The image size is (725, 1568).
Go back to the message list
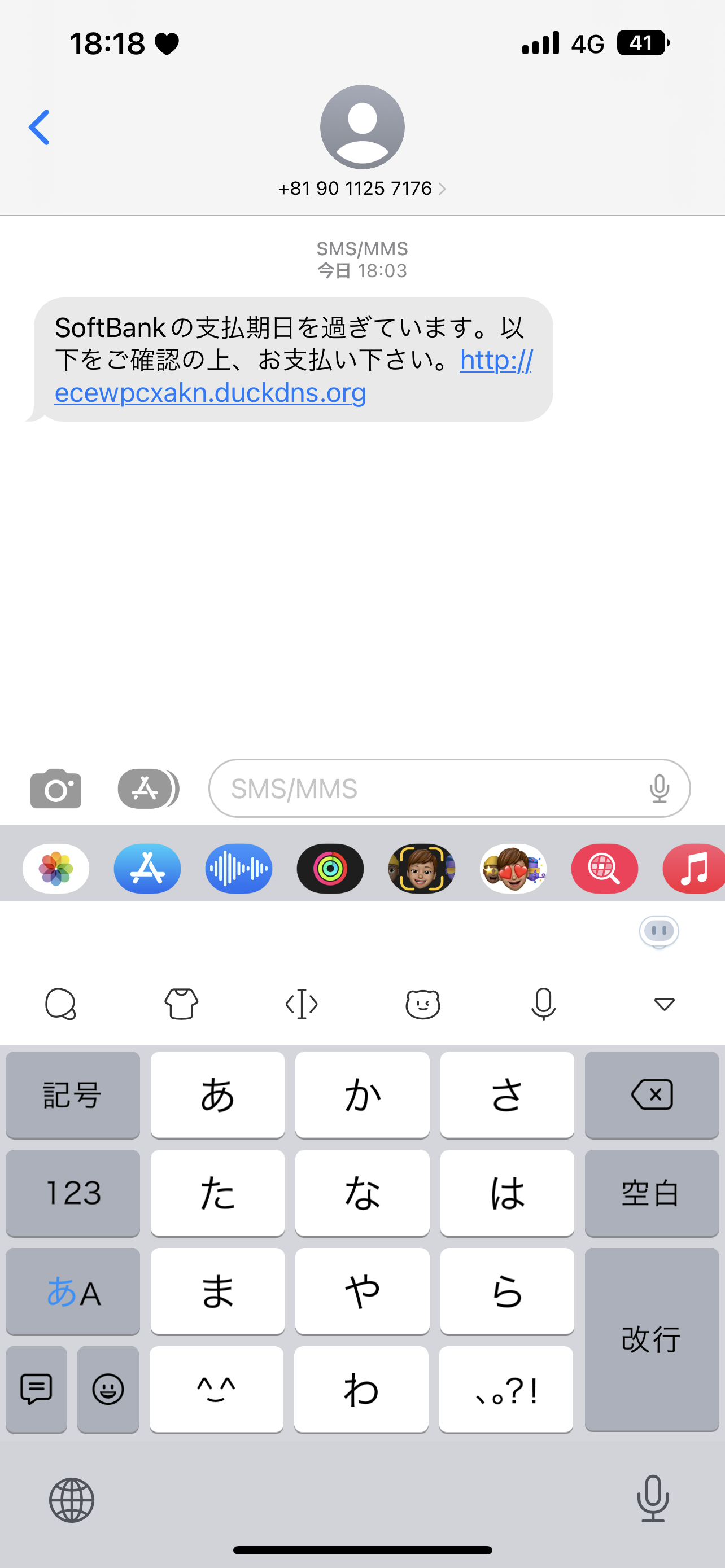pos(39,127)
